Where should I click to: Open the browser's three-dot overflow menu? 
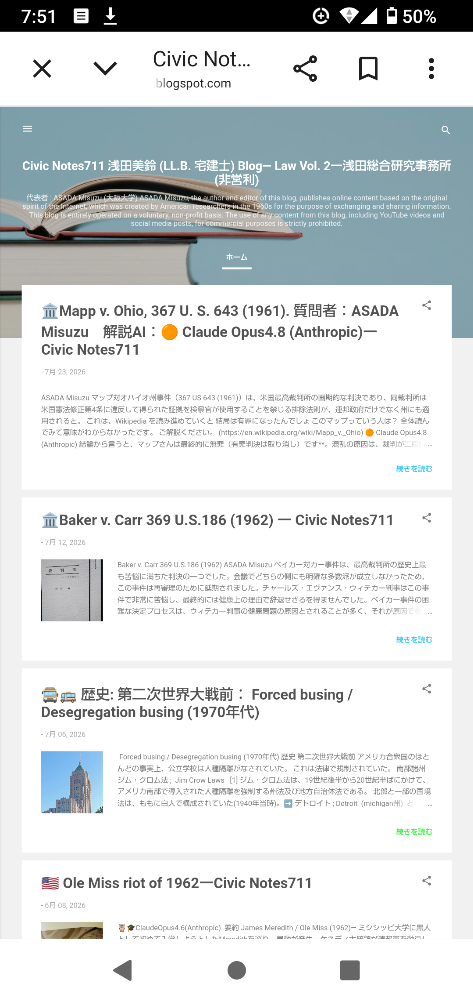pyautogui.click(x=432, y=68)
